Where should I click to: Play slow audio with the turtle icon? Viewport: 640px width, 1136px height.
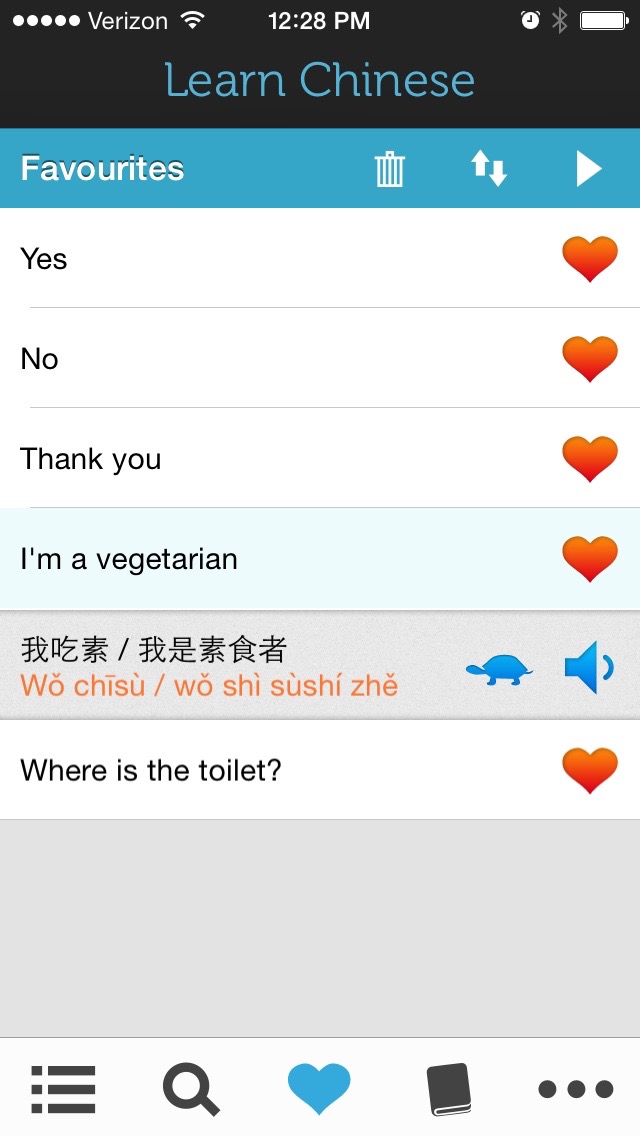coord(499,668)
